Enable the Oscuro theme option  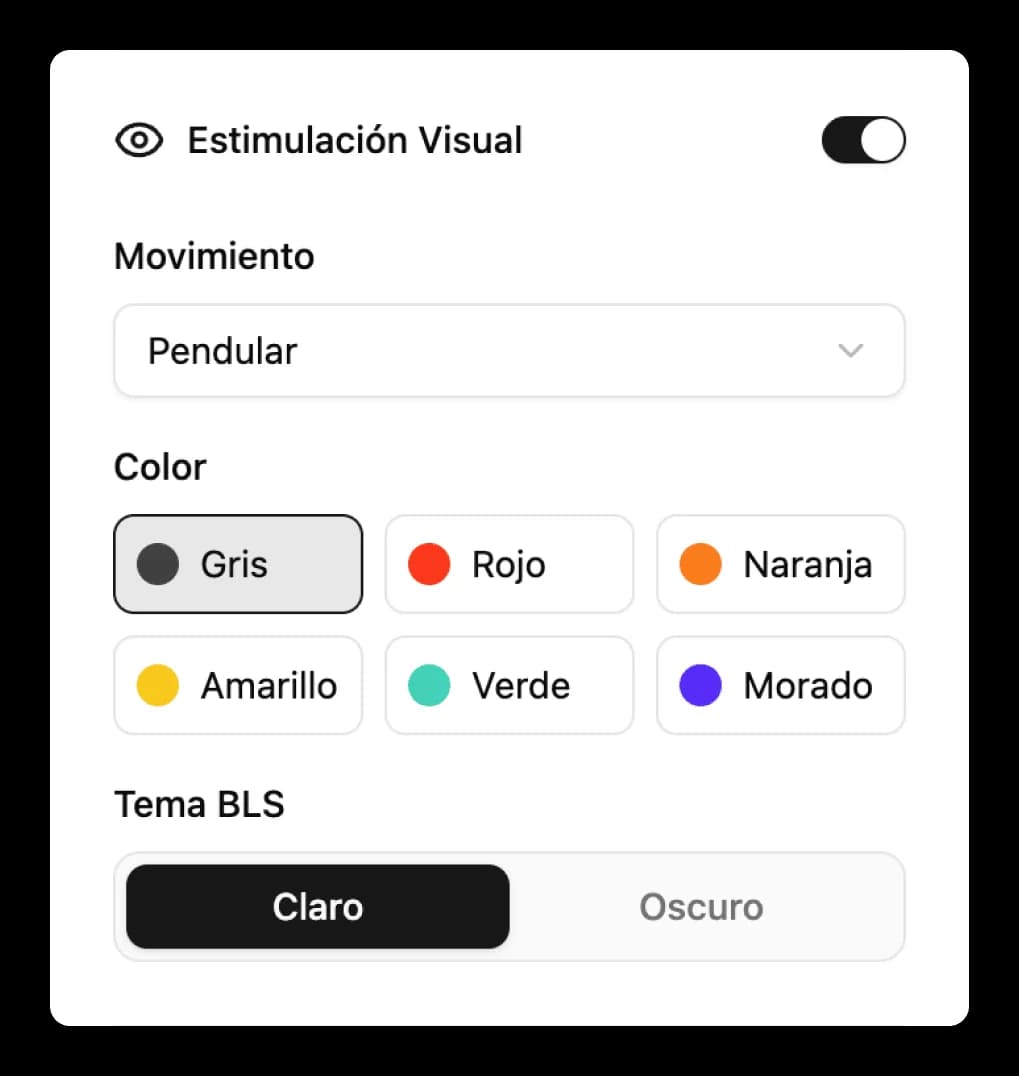tap(701, 906)
